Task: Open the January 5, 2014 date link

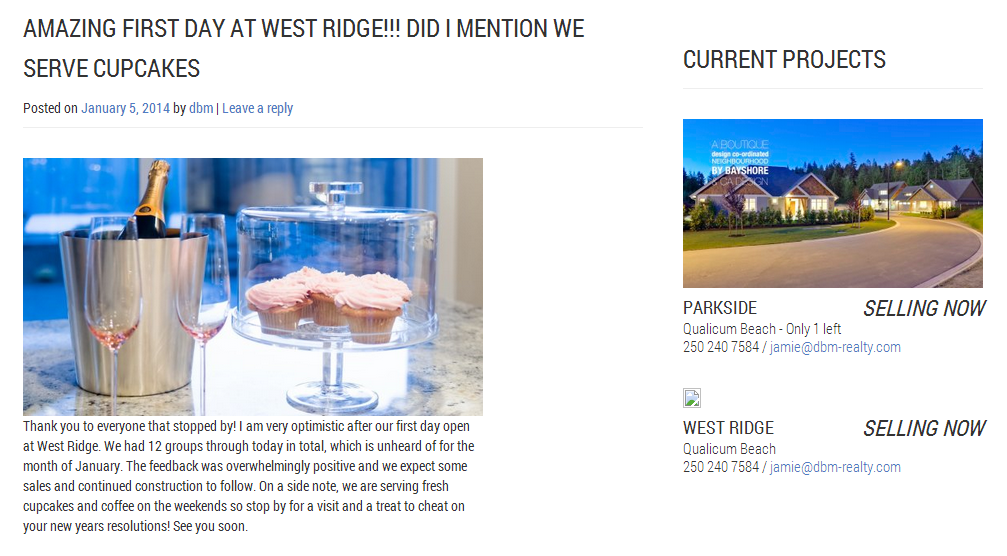Action: pyautogui.click(x=125, y=108)
